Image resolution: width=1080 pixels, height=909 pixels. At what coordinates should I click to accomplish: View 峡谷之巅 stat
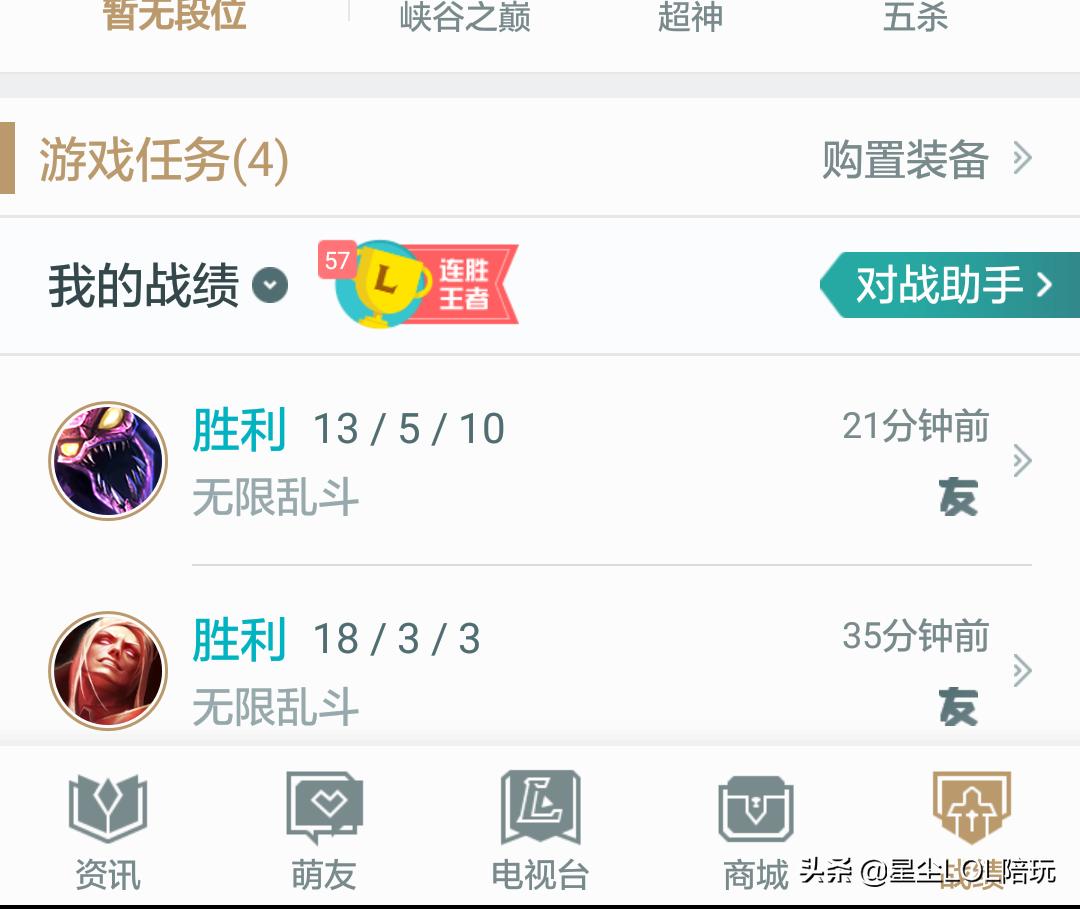tap(465, 17)
